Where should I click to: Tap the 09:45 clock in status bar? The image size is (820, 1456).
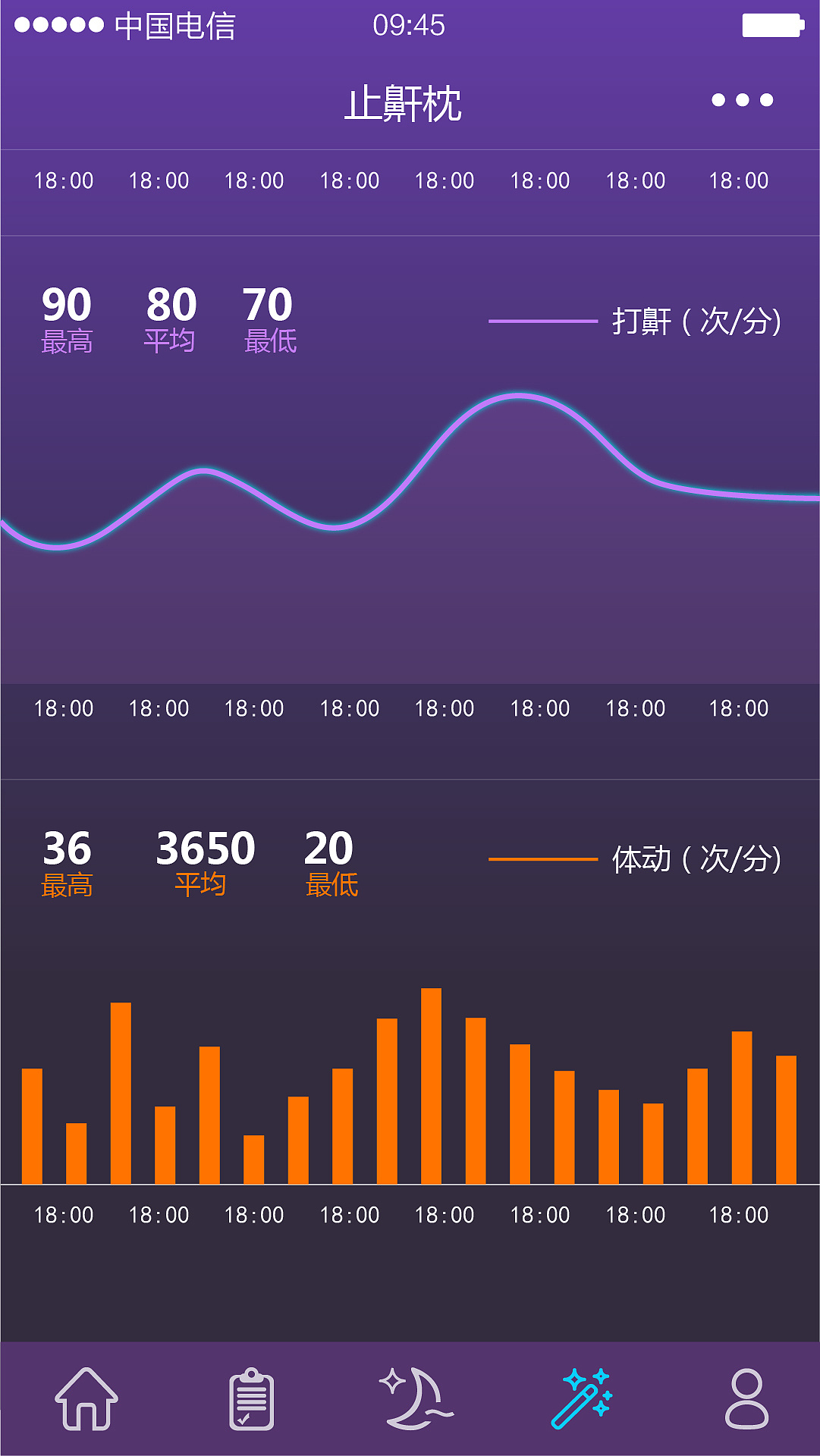pos(410,23)
